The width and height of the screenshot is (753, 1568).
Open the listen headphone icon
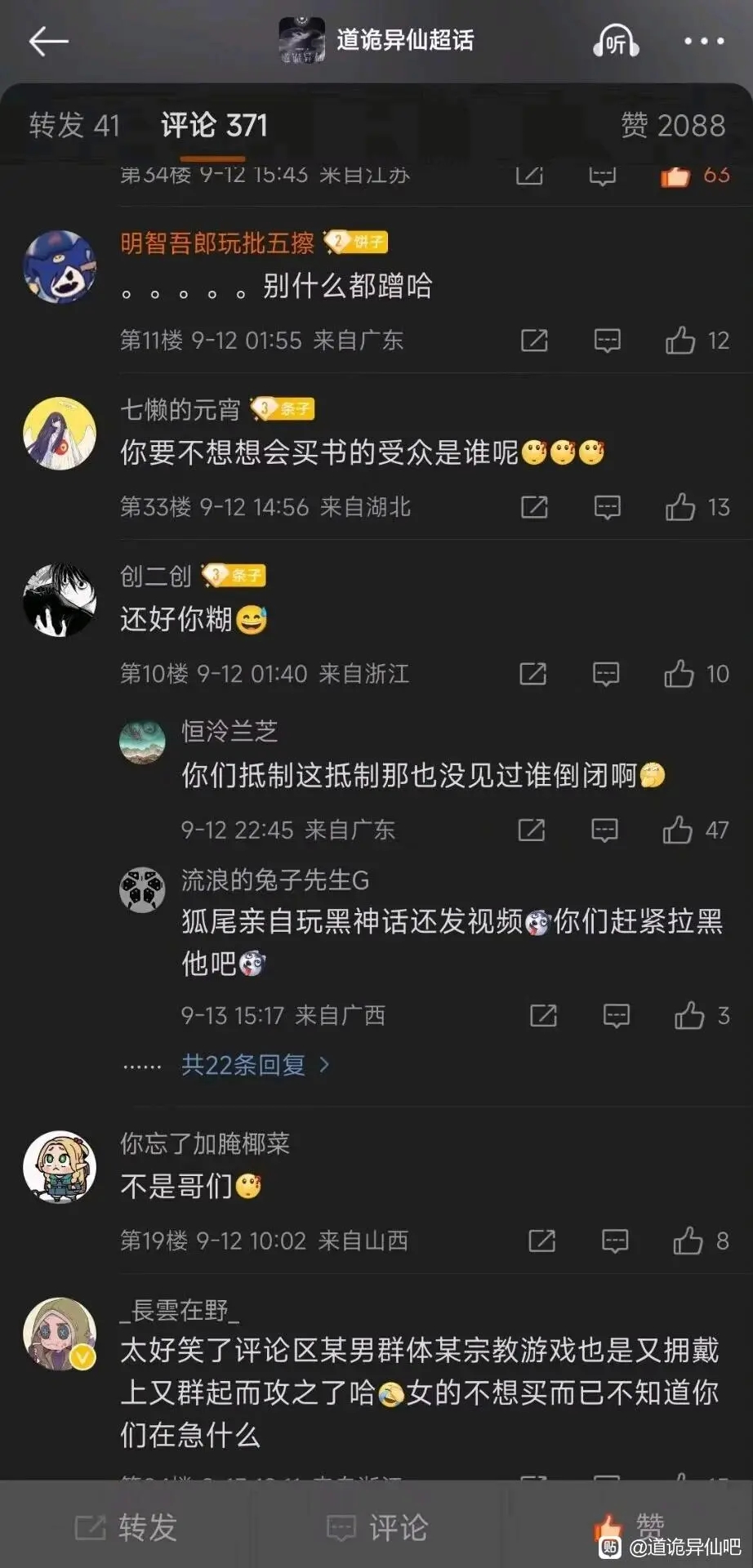pyautogui.click(x=616, y=41)
